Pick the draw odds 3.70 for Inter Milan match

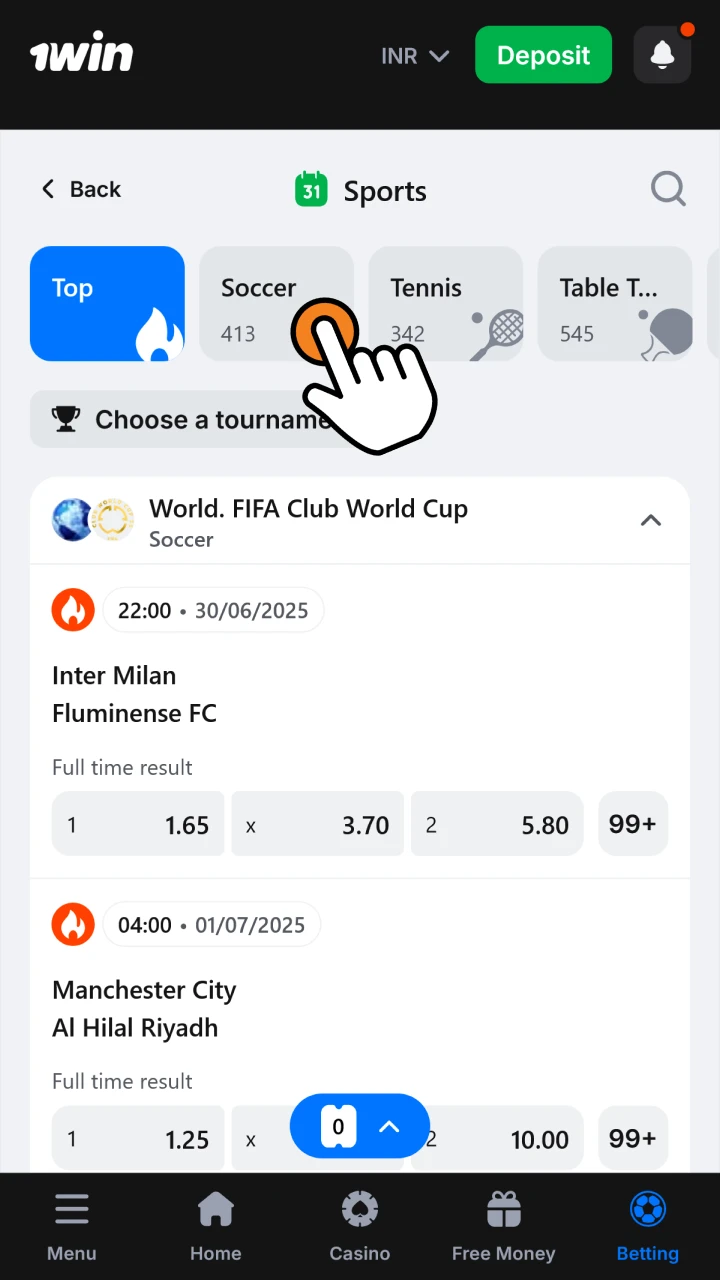(317, 824)
